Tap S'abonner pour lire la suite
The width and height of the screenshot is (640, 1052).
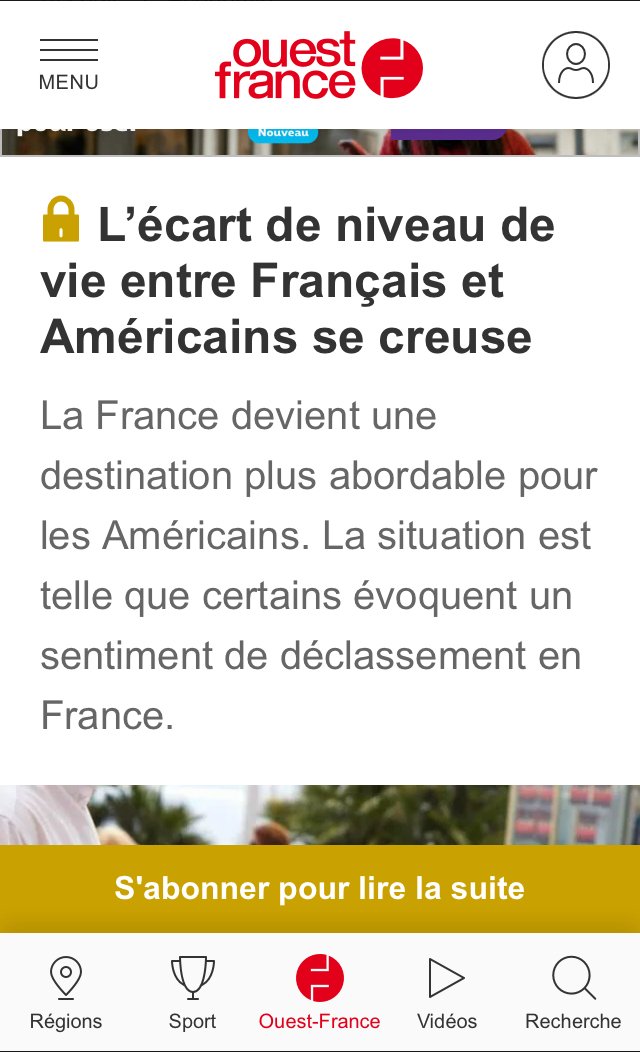320,888
